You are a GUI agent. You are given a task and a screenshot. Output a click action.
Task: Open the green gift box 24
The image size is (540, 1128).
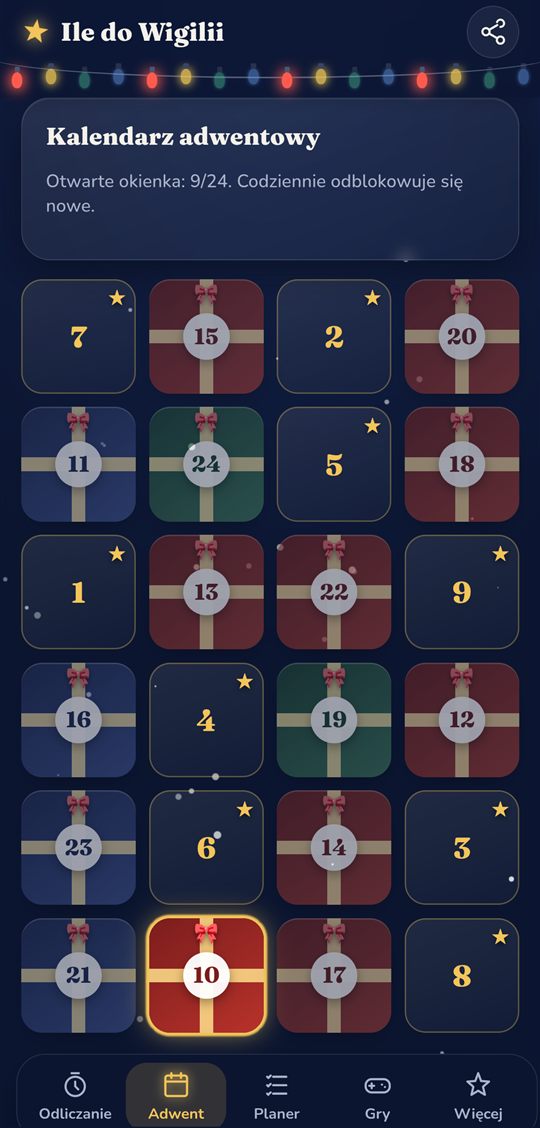pyautogui.click(x=206, y=464)
